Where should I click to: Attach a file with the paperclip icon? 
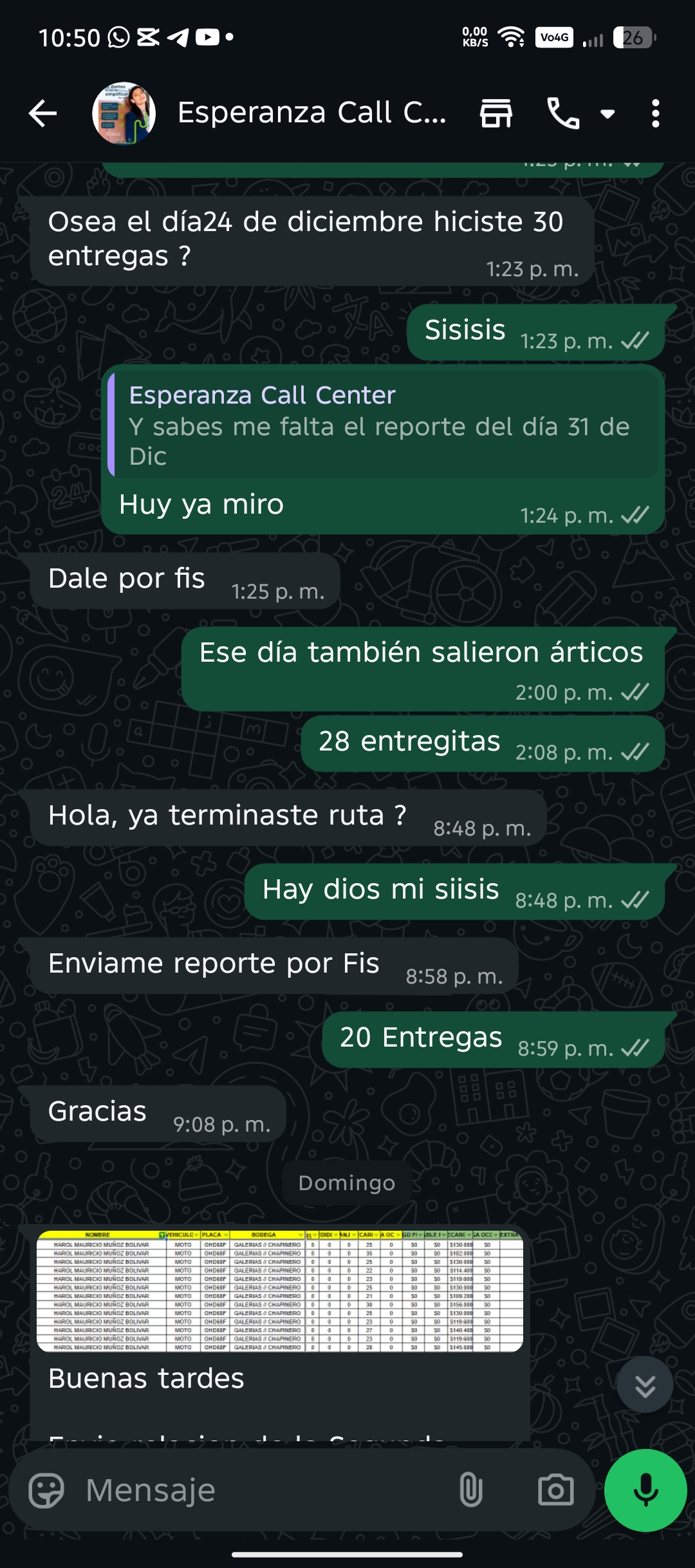point(471,1490)
